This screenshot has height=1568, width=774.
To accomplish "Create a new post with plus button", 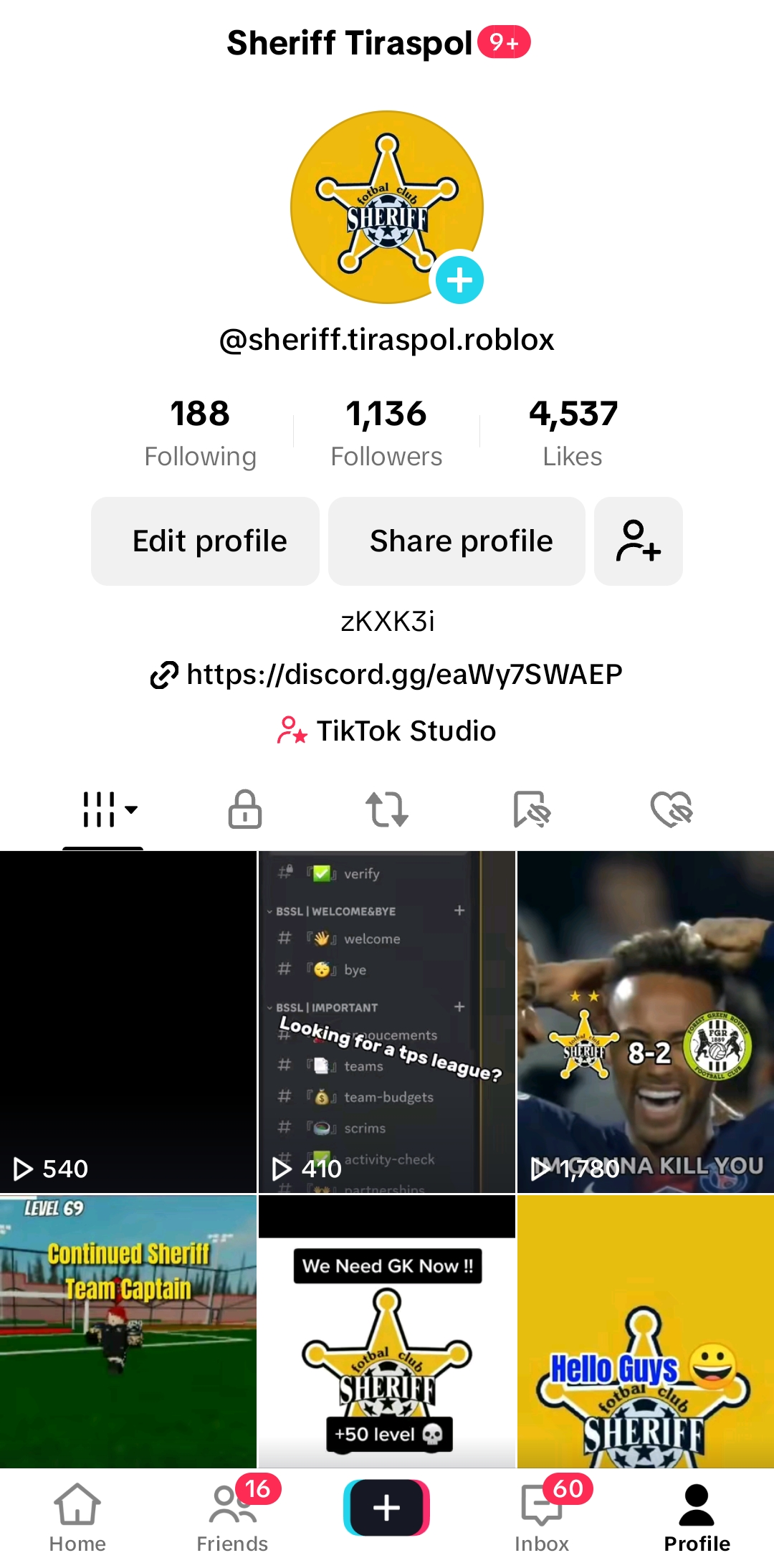I will (387, 1508).
